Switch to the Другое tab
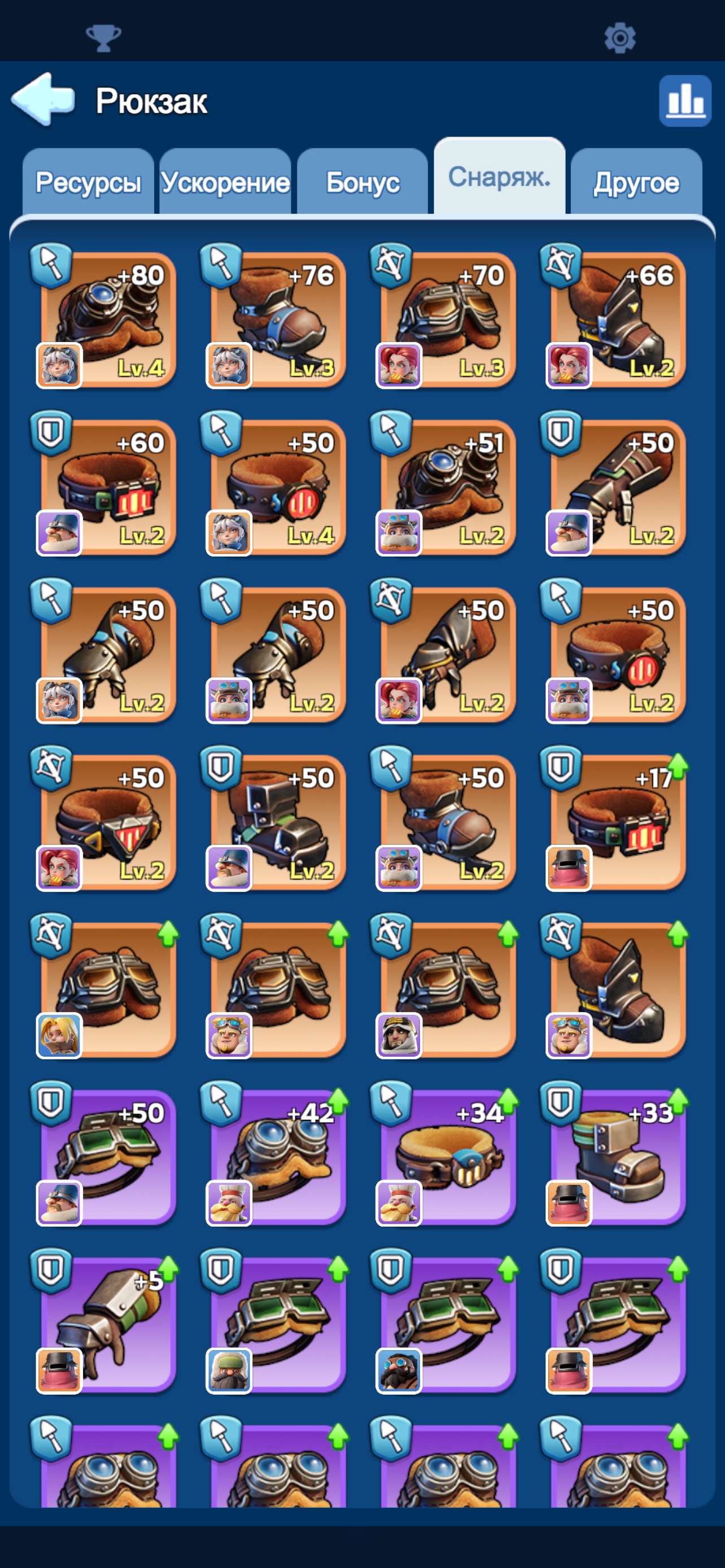Image resolution: width=725 pixels, height=1568 pixels. [x=636, y=181]
